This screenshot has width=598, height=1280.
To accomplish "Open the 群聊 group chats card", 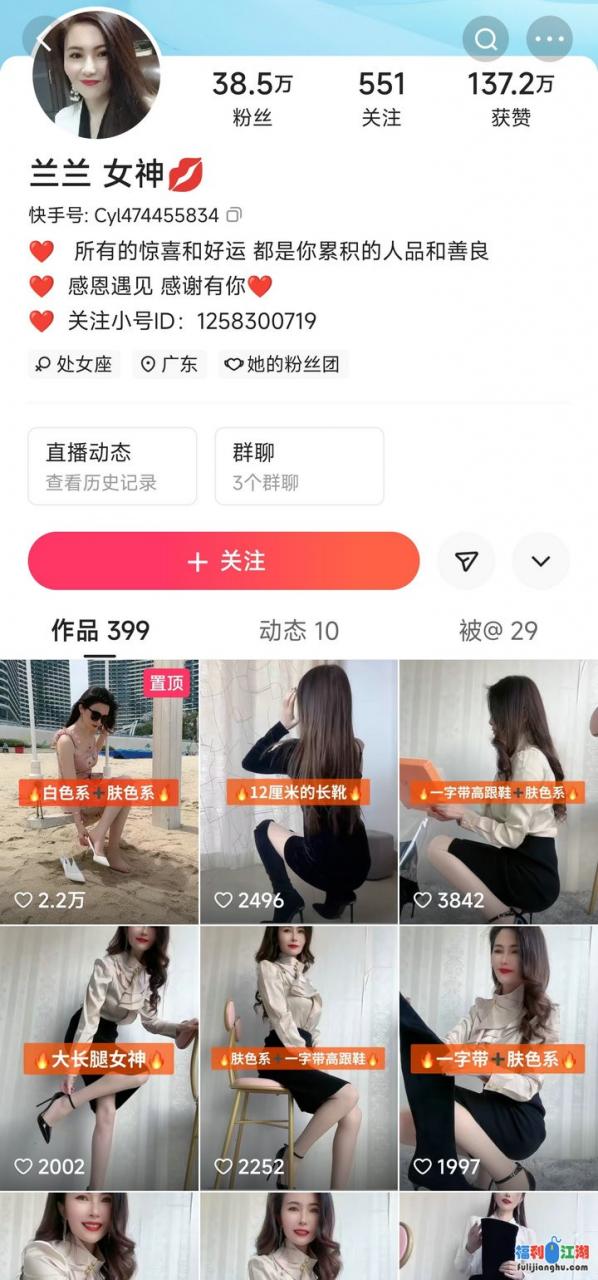I will [299, 466].
